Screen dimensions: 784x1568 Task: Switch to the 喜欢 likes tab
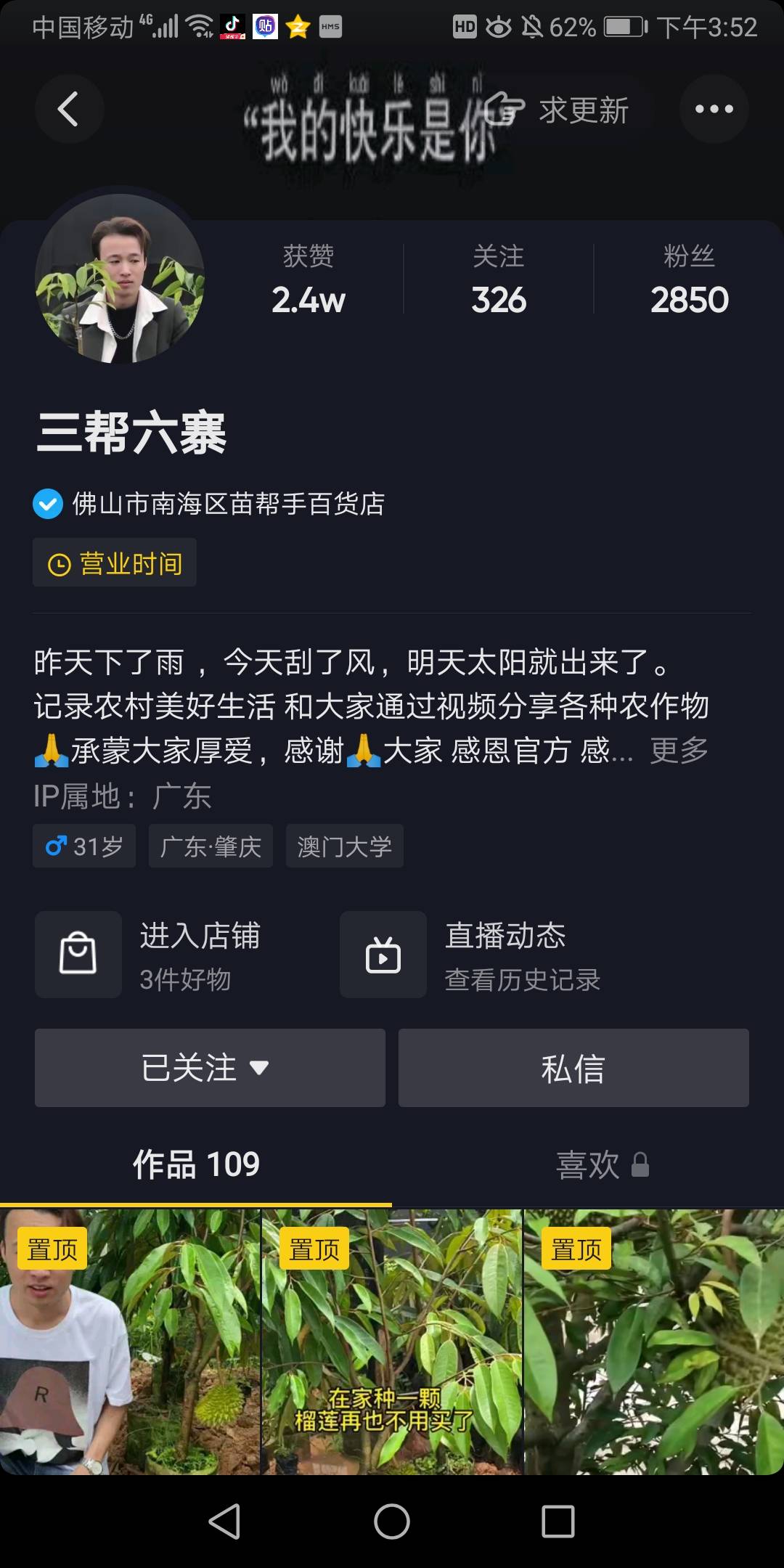603,1164
